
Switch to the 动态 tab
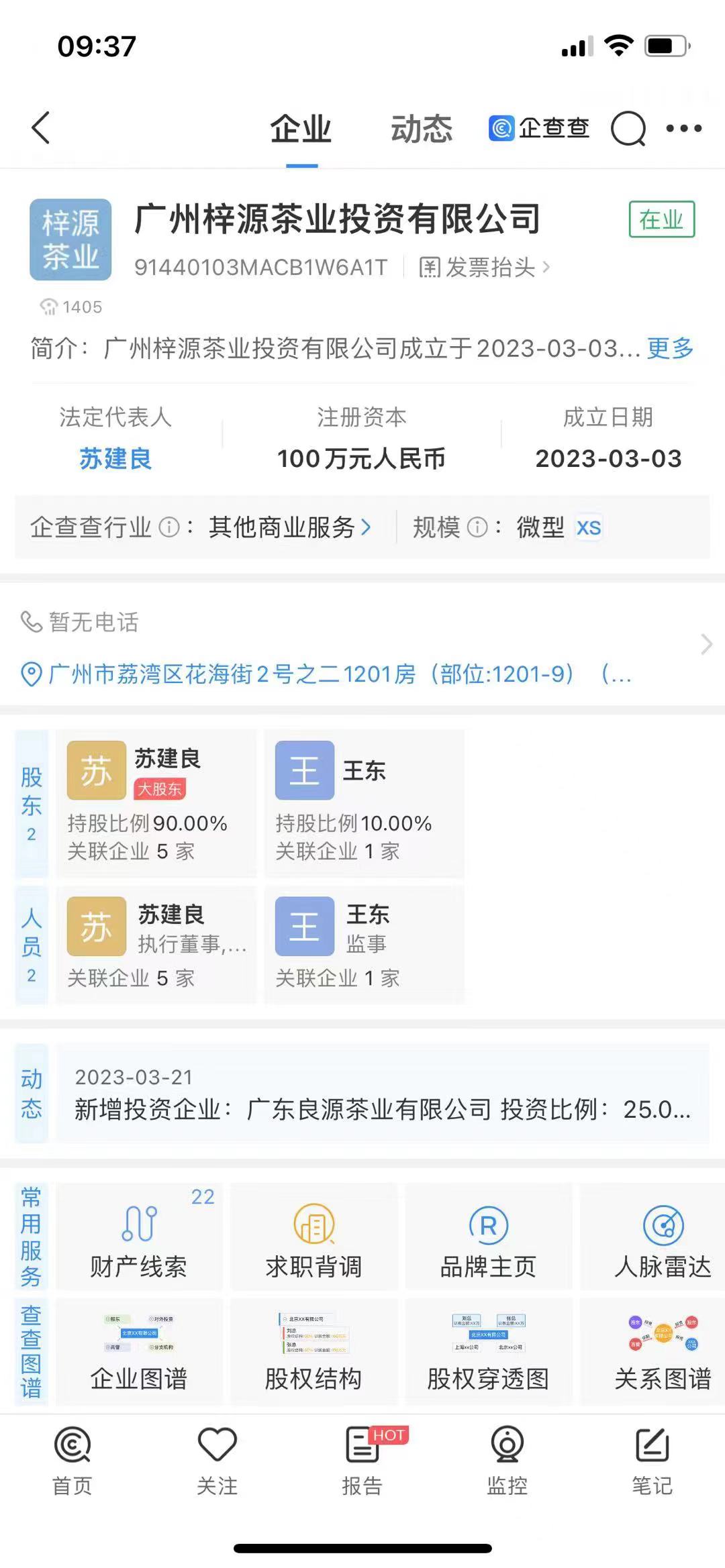422,129
